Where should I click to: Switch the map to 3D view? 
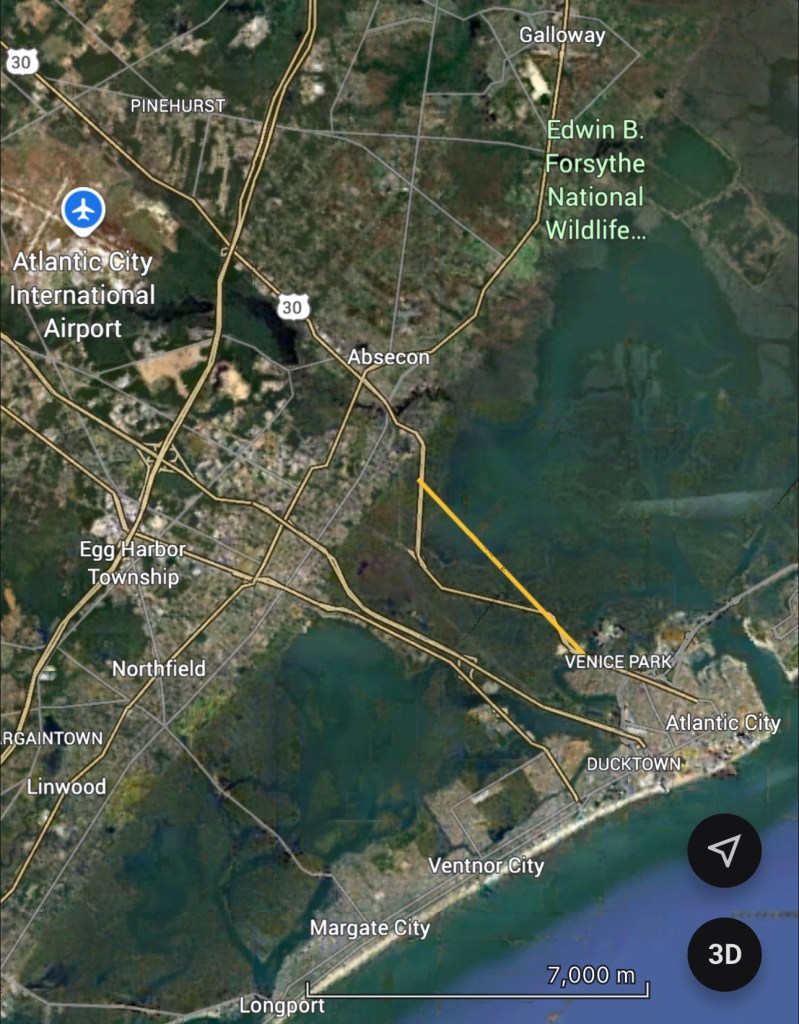point(724,953)
